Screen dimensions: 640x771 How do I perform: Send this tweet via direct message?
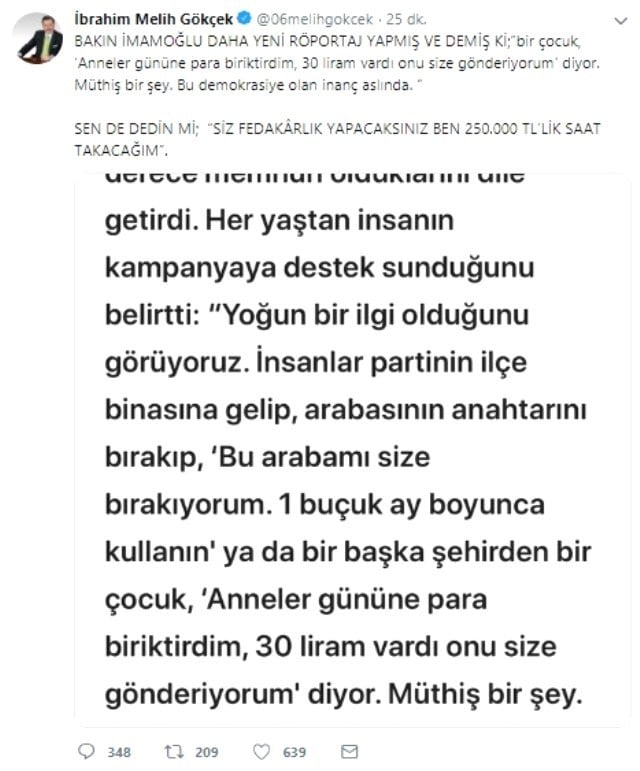click(x=350, y=750)
